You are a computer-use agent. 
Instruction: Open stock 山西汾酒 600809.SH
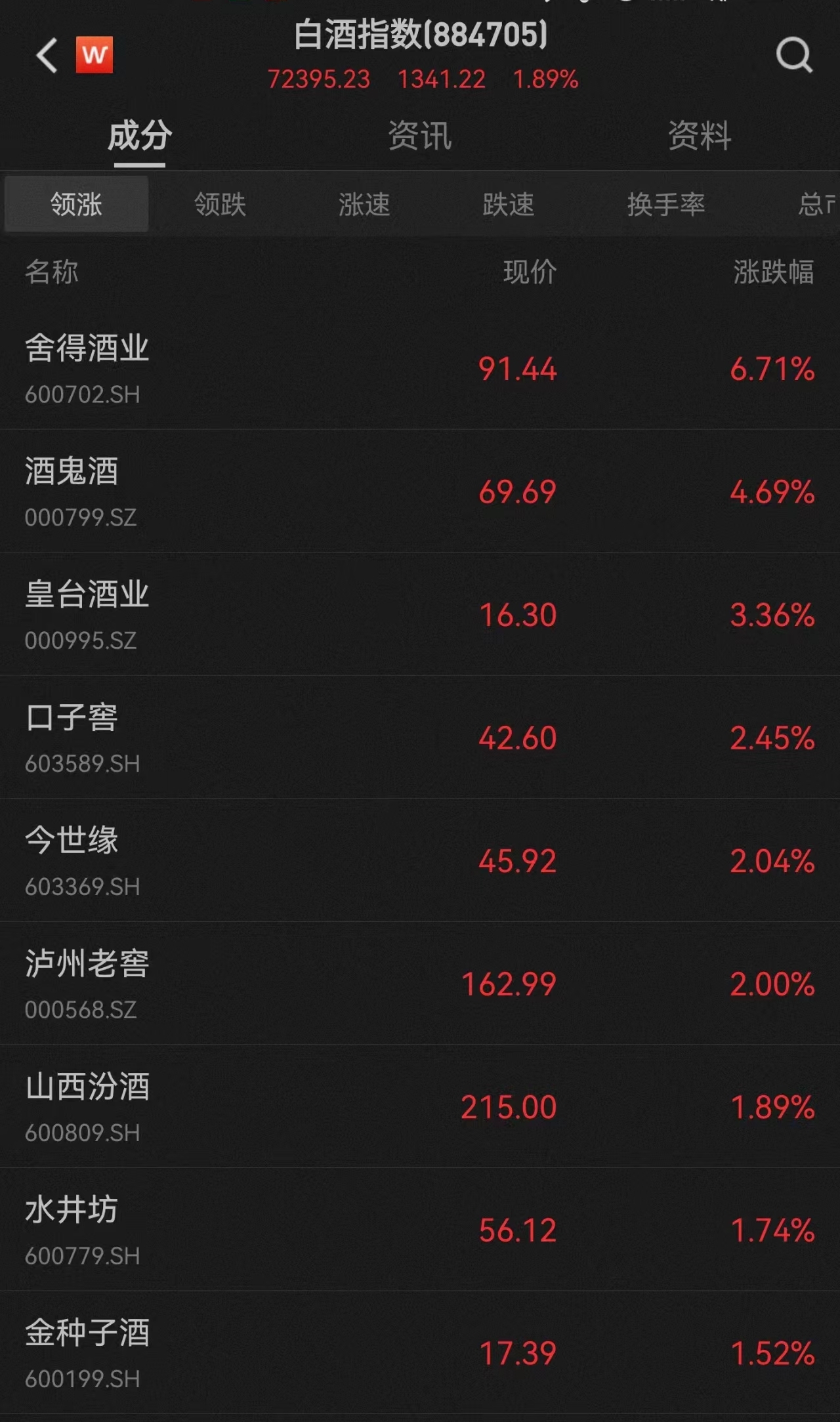coord(420,1106)
